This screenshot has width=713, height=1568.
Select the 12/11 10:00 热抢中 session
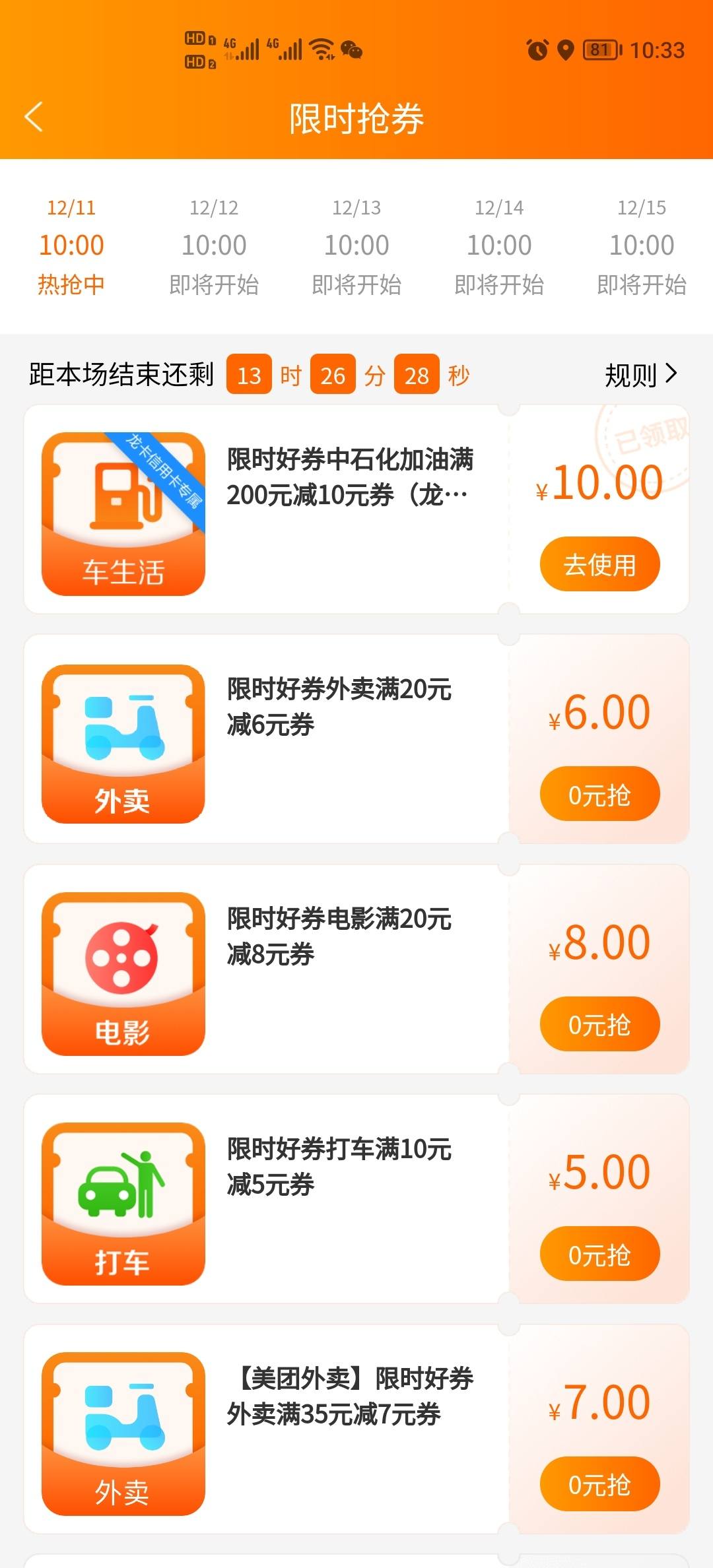coord(71,247)
